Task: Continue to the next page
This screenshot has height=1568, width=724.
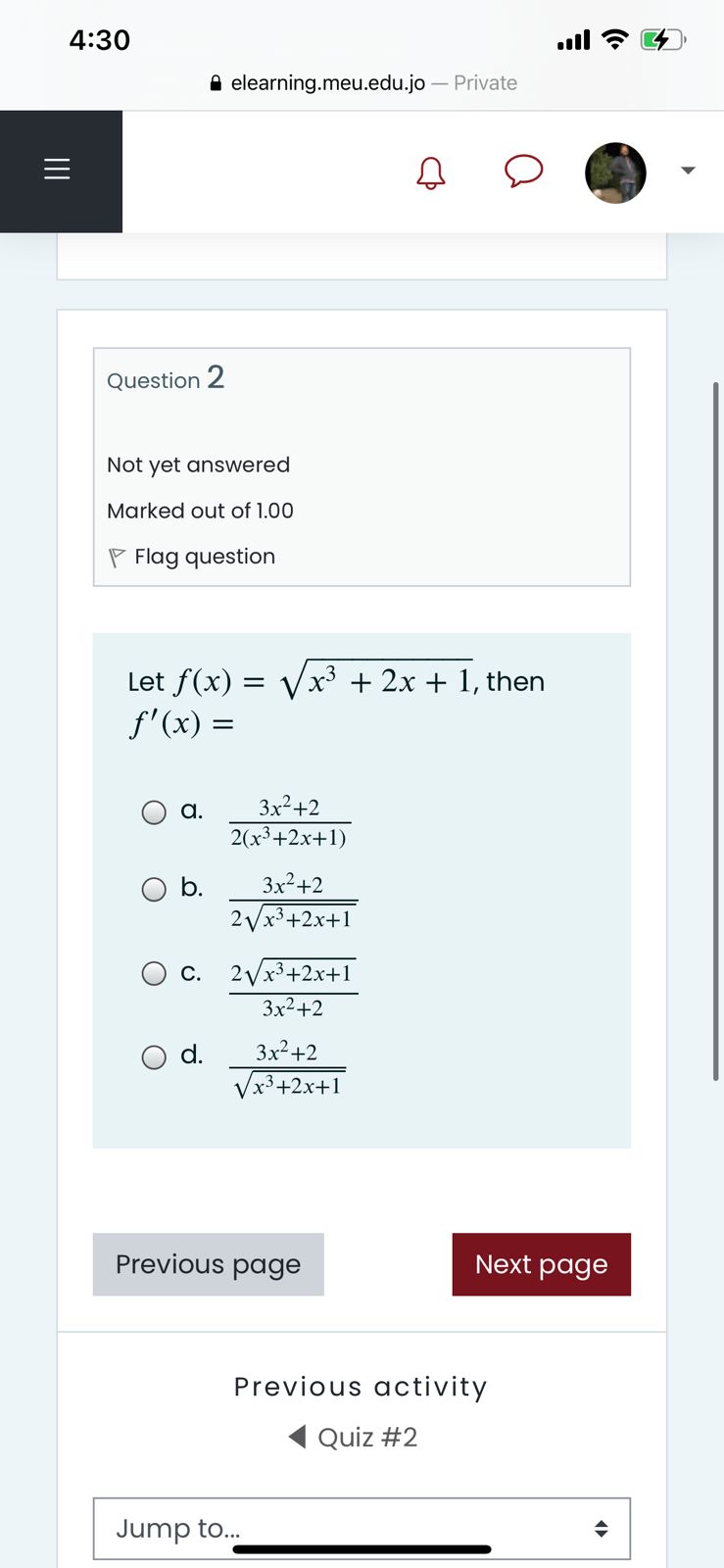Action: click(541, 1264)
